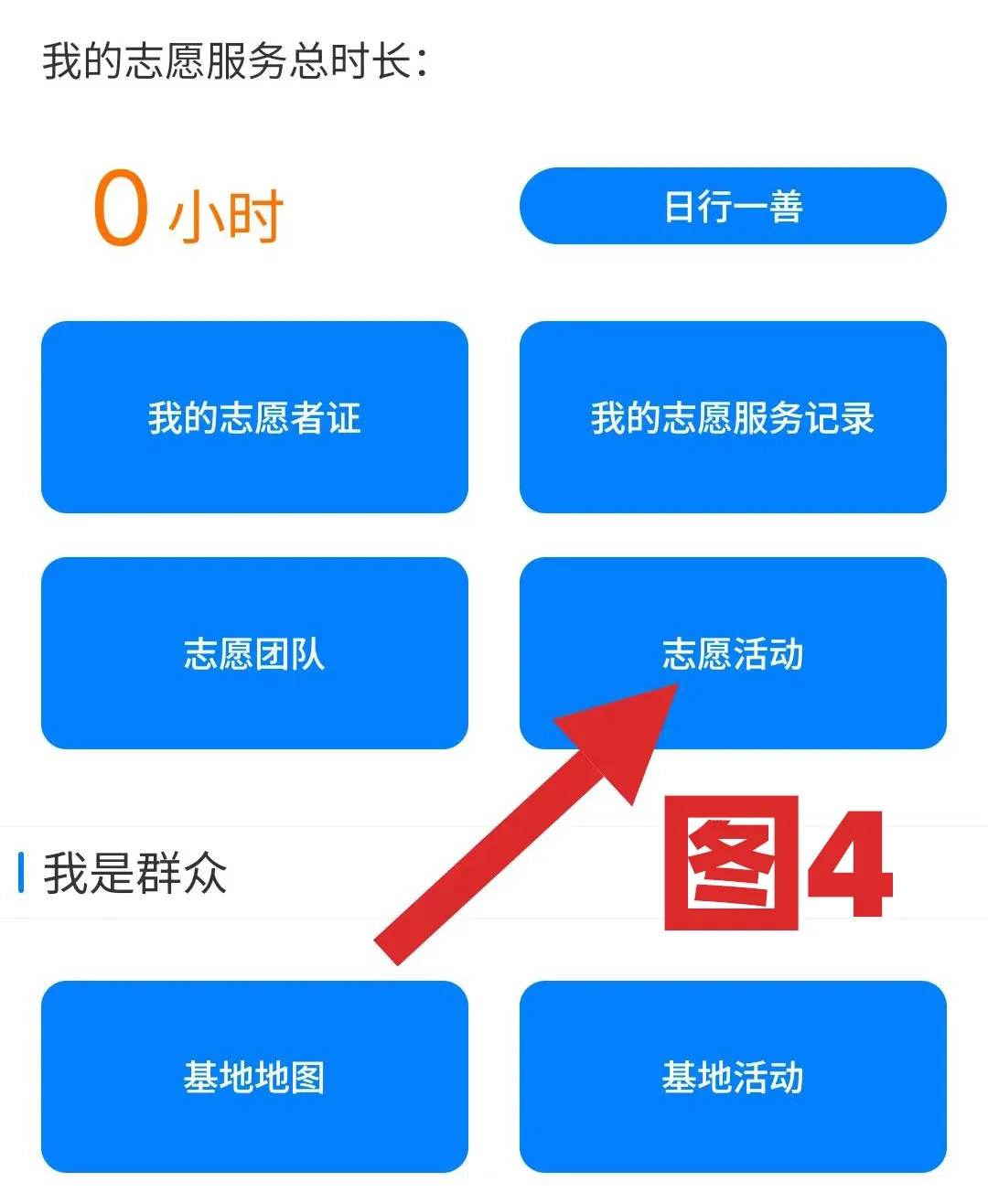Select 基地活动

click(733, 1077)
